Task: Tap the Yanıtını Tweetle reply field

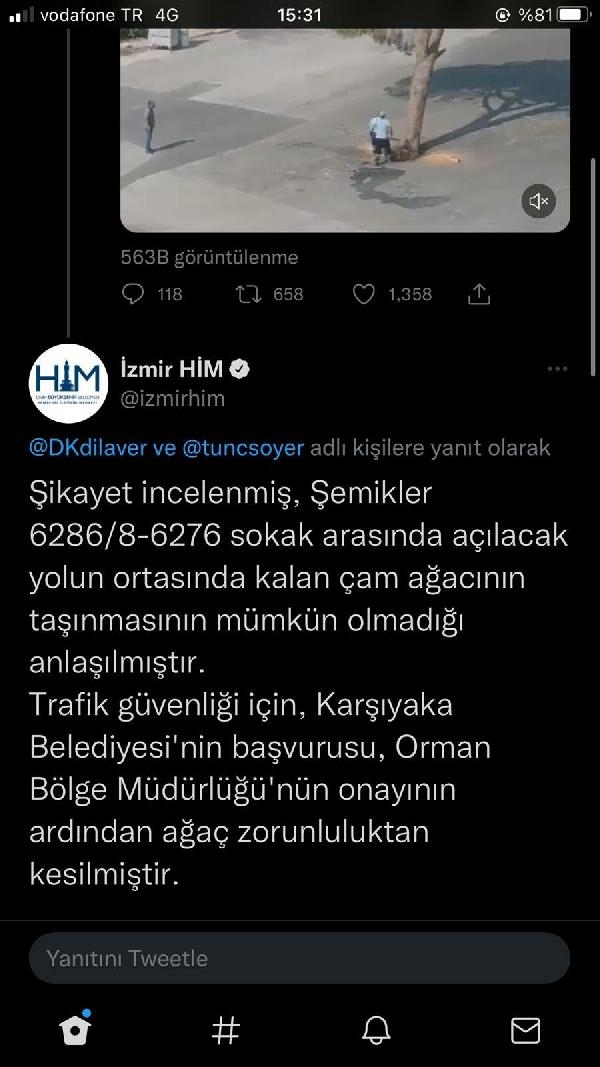Action: [x=299, y=958]
